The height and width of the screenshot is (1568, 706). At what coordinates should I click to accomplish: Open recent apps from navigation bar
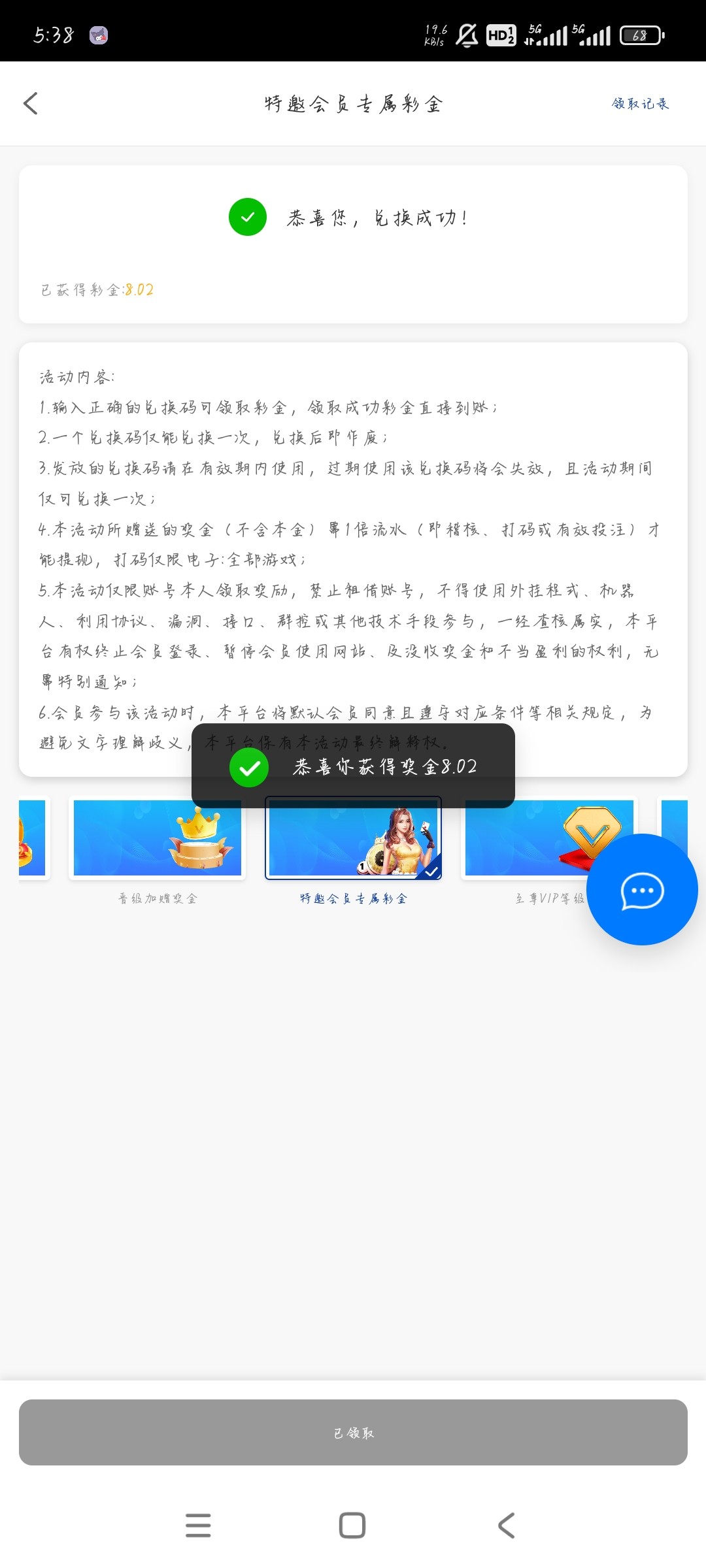198,1526
